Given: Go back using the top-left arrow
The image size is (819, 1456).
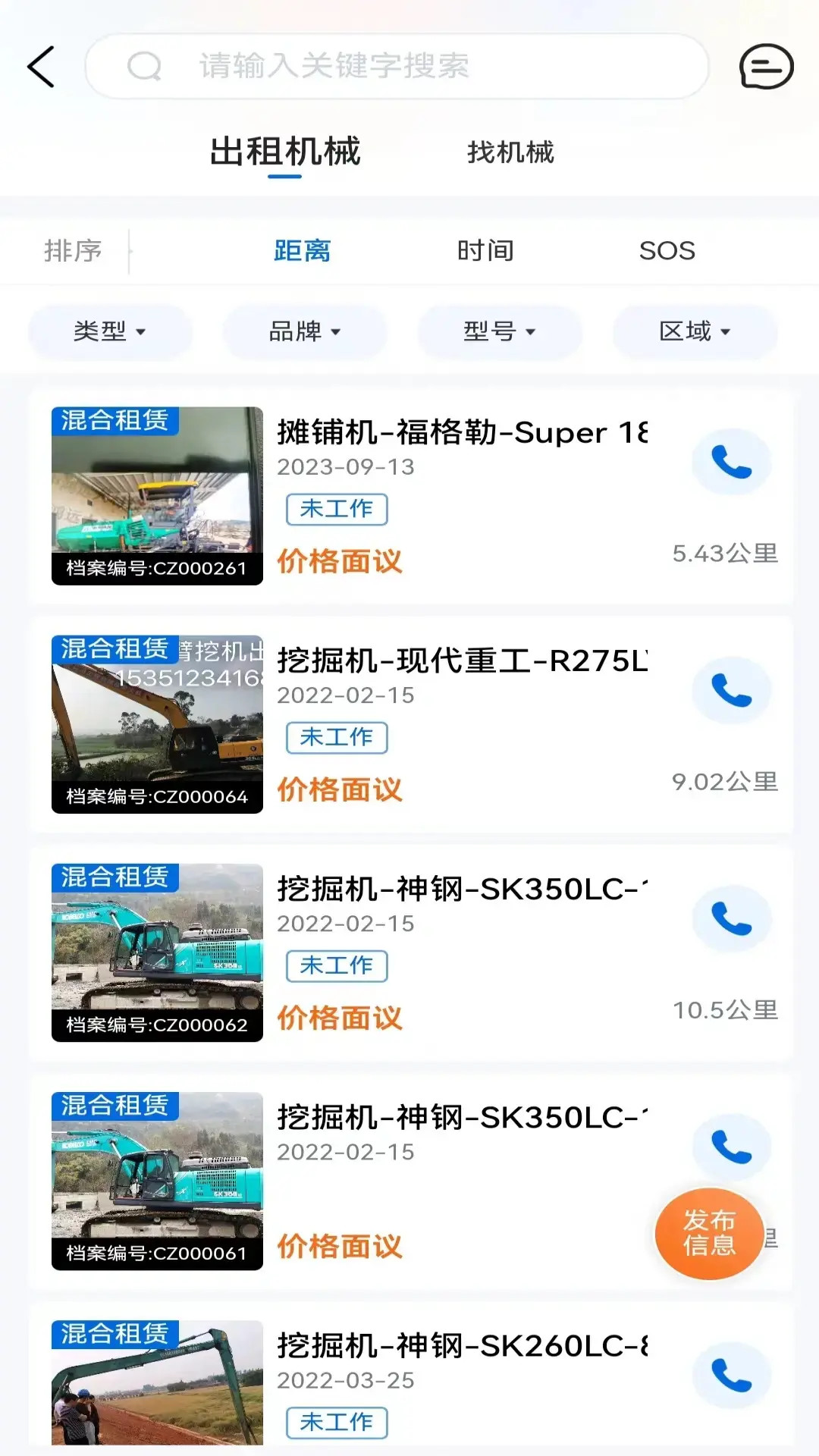Looking at the screenshot, I should [x=42, y=67].
